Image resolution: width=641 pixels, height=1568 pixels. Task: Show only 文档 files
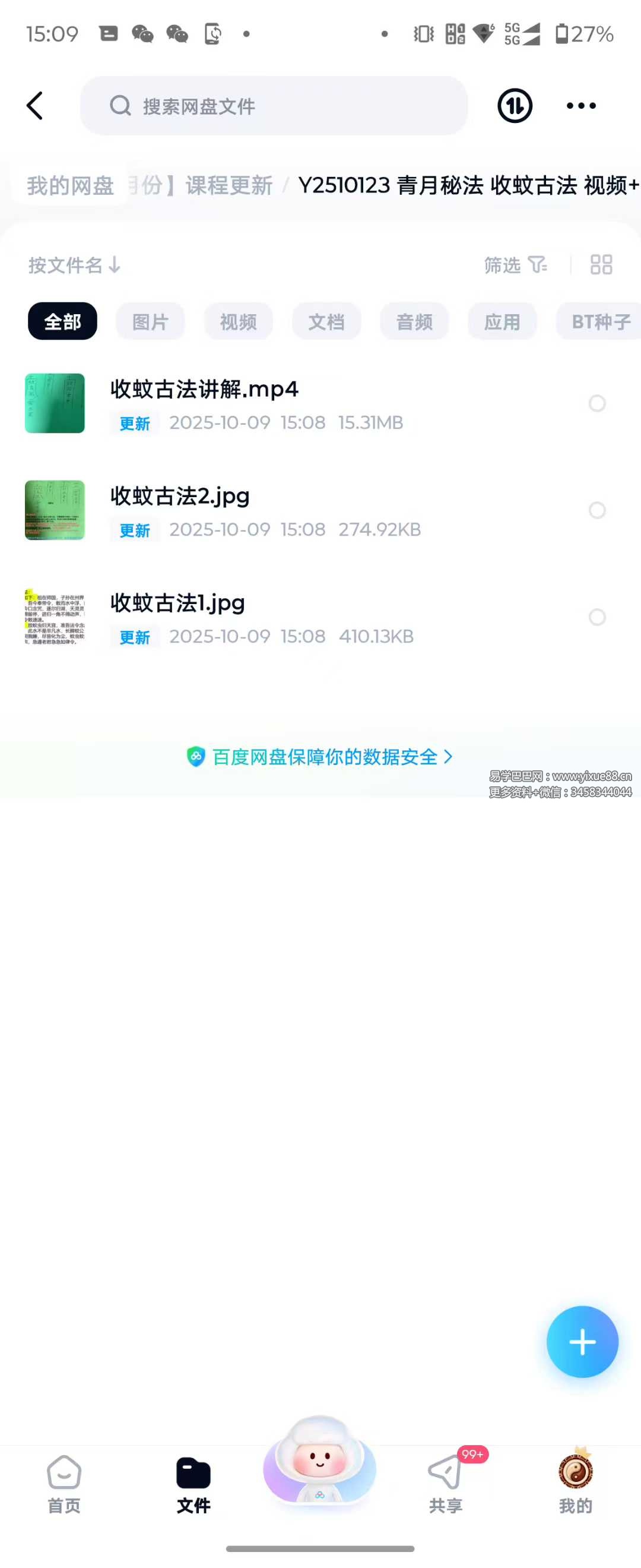(326, 321)
